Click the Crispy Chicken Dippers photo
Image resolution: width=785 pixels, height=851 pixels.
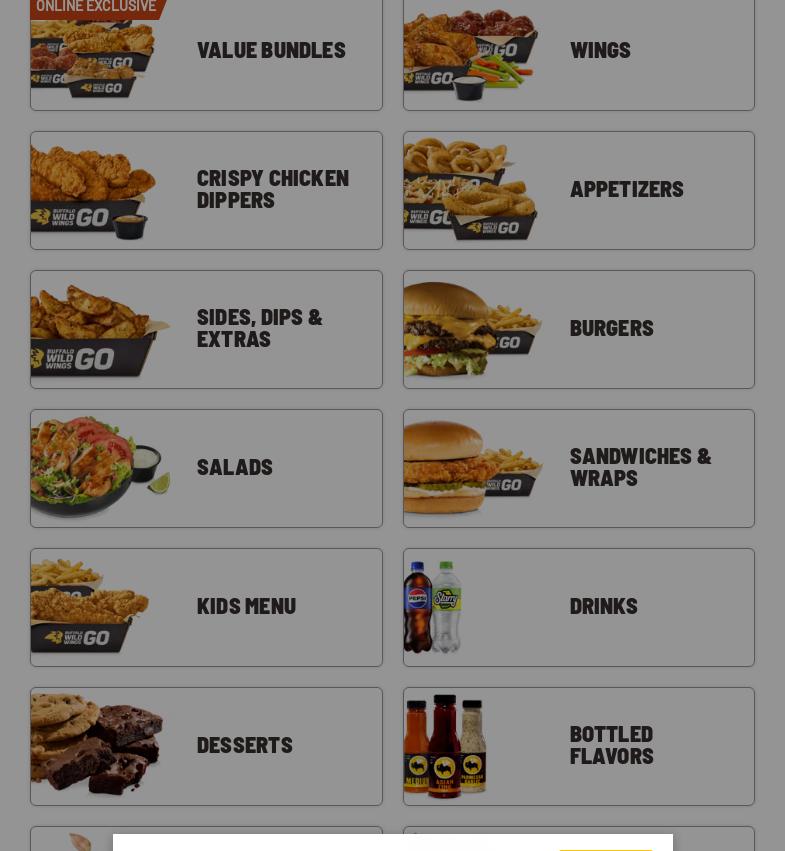93,190
